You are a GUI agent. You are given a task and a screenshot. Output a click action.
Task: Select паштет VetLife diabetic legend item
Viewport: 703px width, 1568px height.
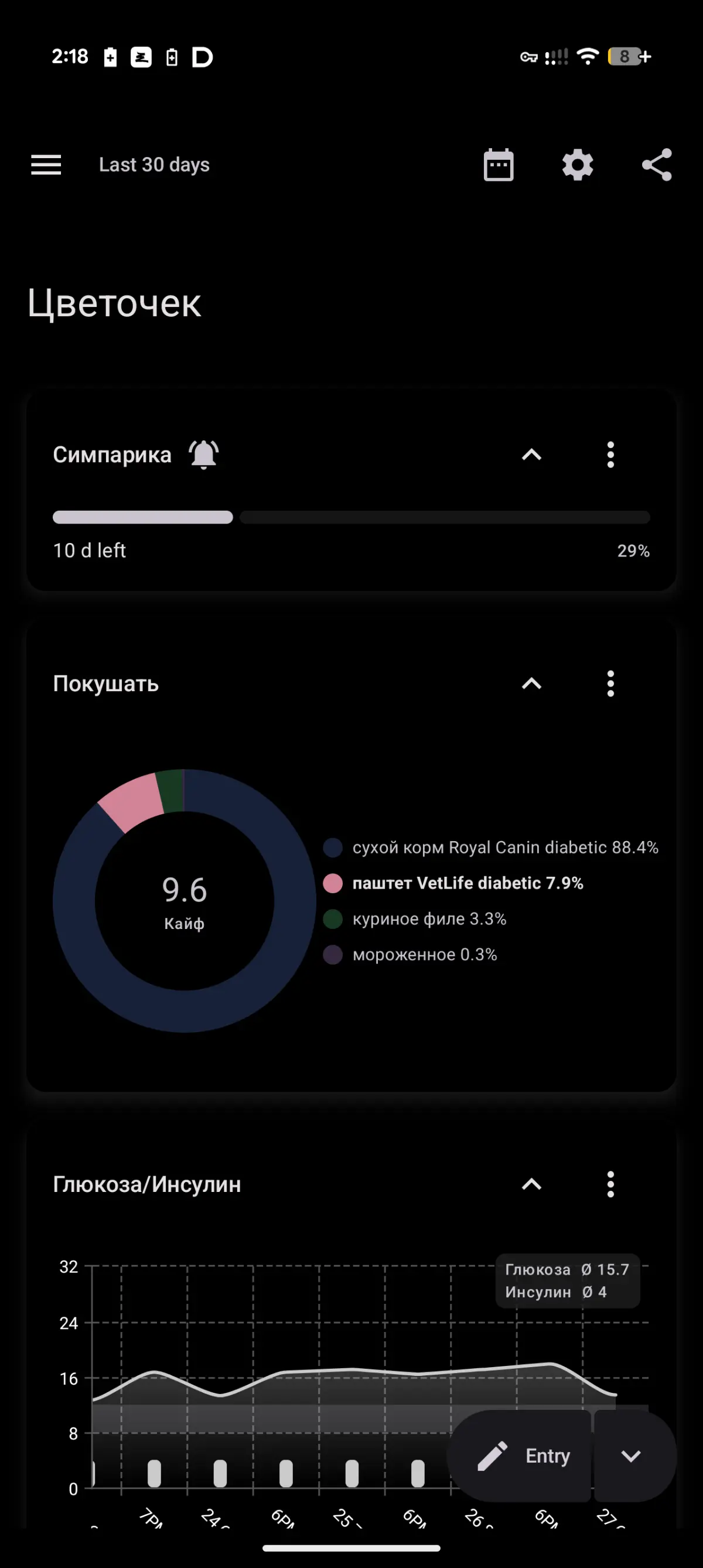pyautogui.click(x=453, y=883)
